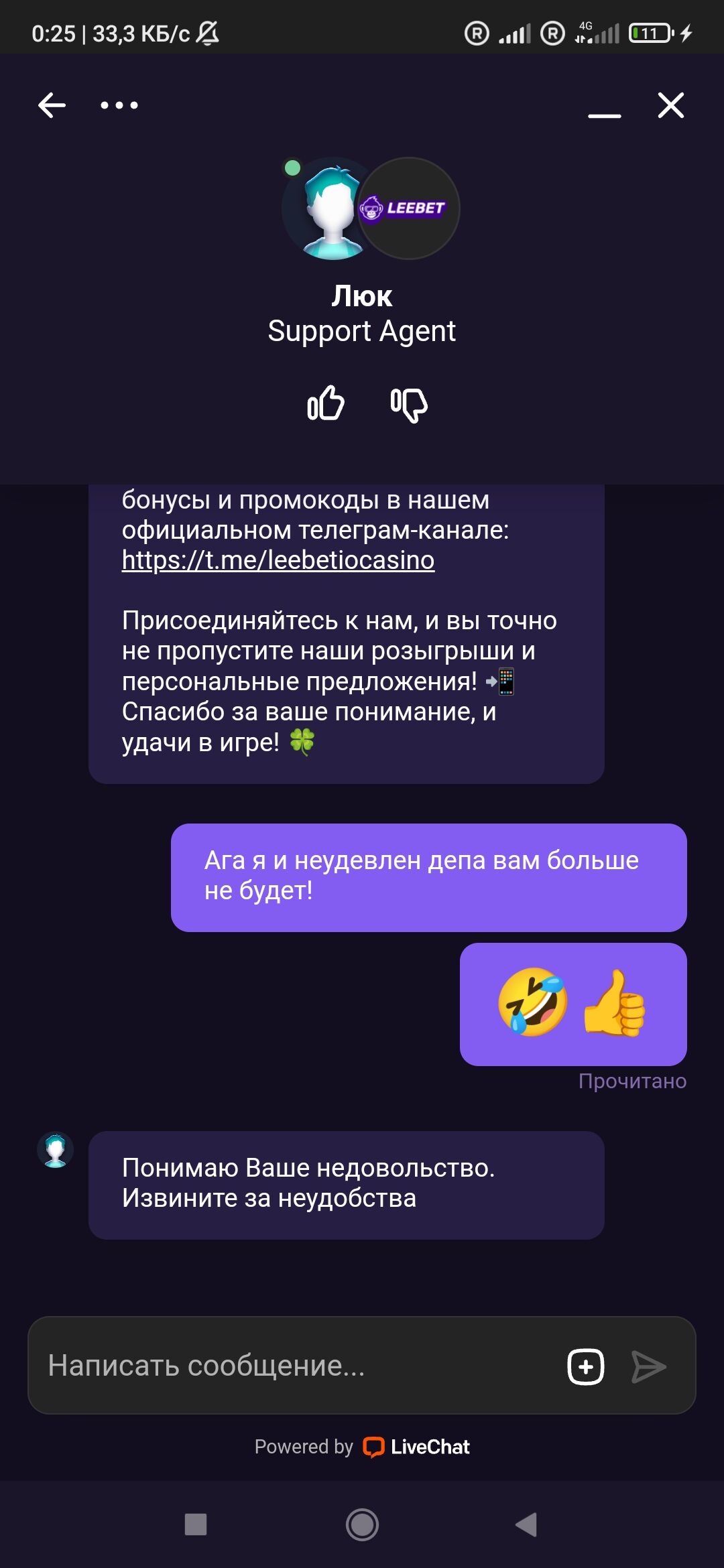Viewport: 724px width, 1568px height.
Task: Tap the system home button
Action: pos(362,1524)
